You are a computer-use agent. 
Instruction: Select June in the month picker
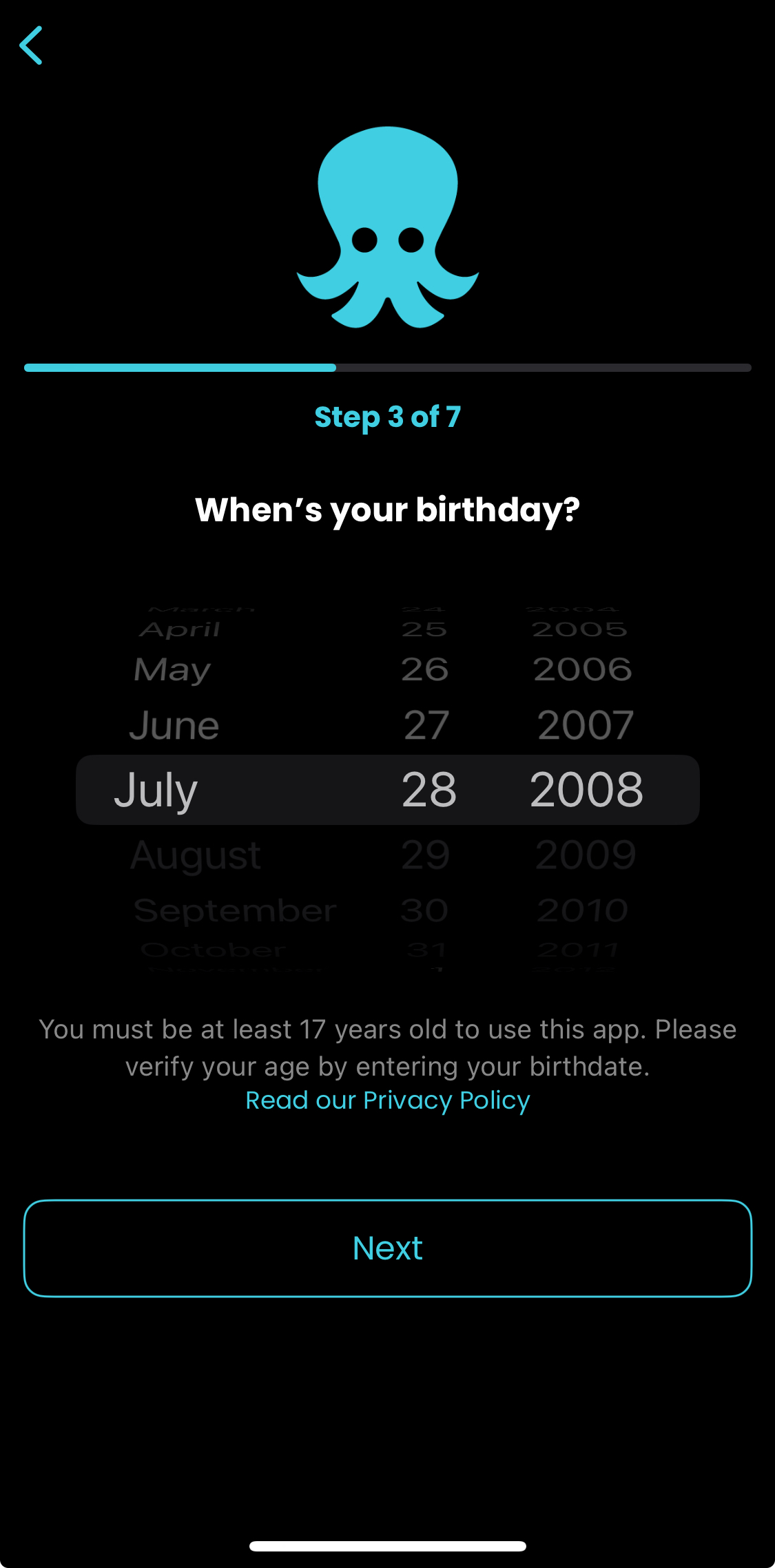[174, 726]
